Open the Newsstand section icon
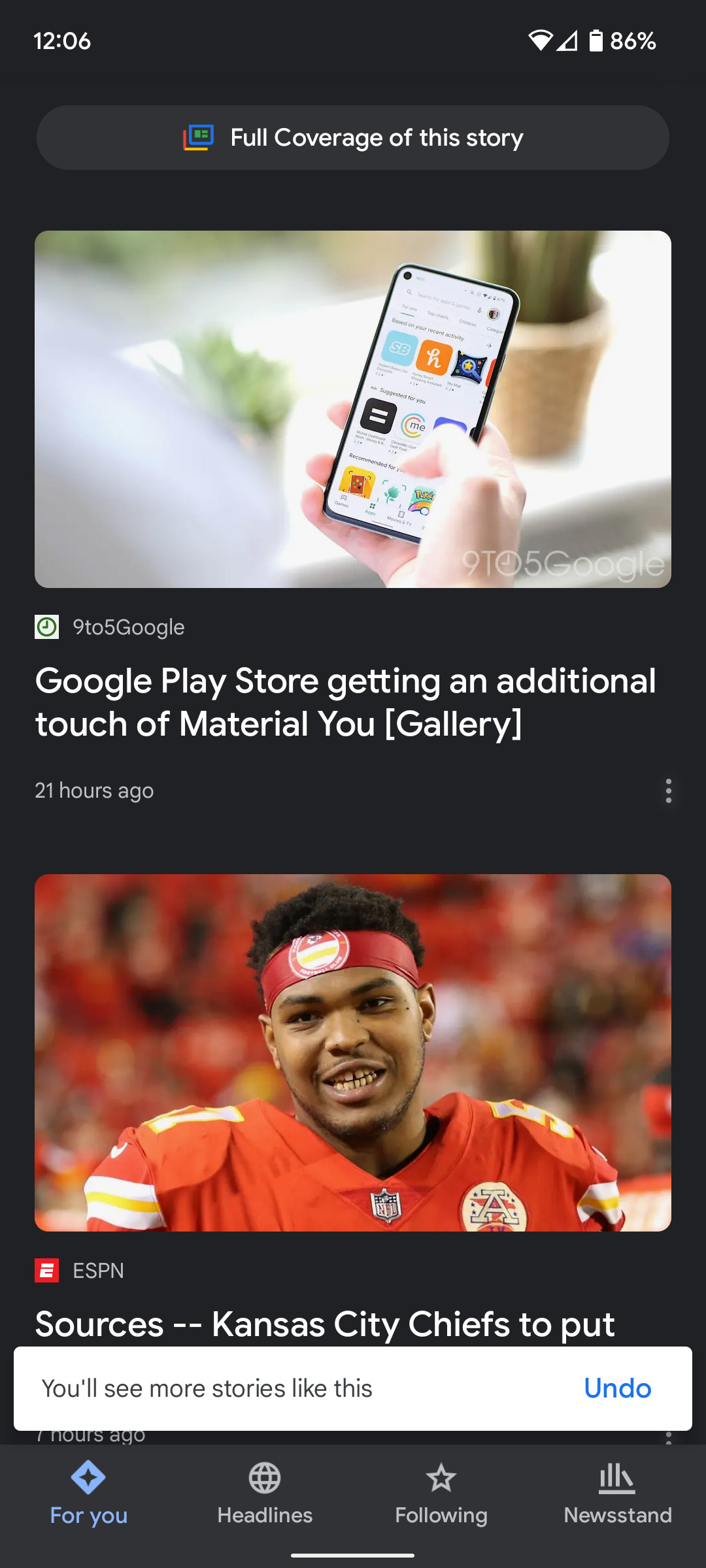Image resolution: width=706 pixels, height=1568 pixels. (616, 1478)
